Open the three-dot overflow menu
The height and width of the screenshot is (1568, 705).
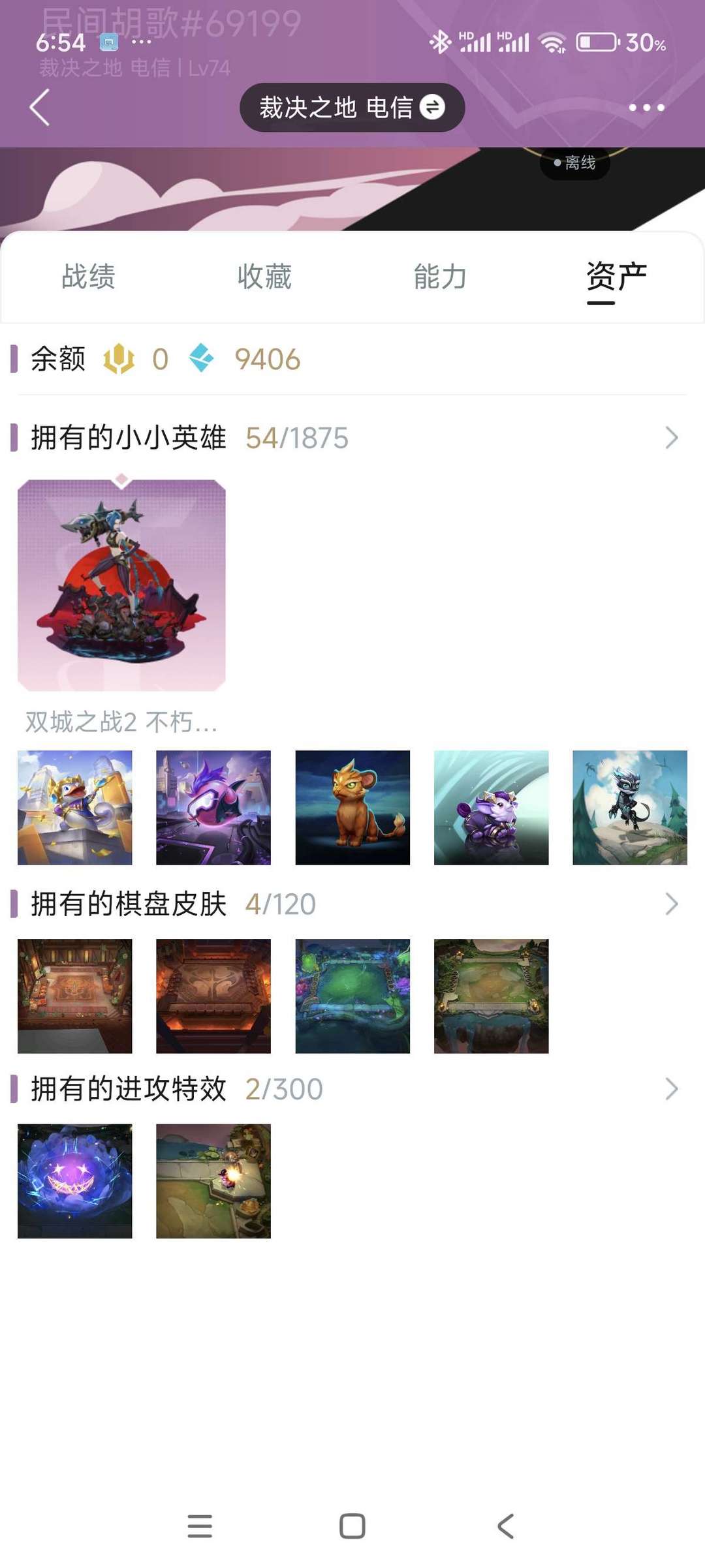[x=646, y=108]
